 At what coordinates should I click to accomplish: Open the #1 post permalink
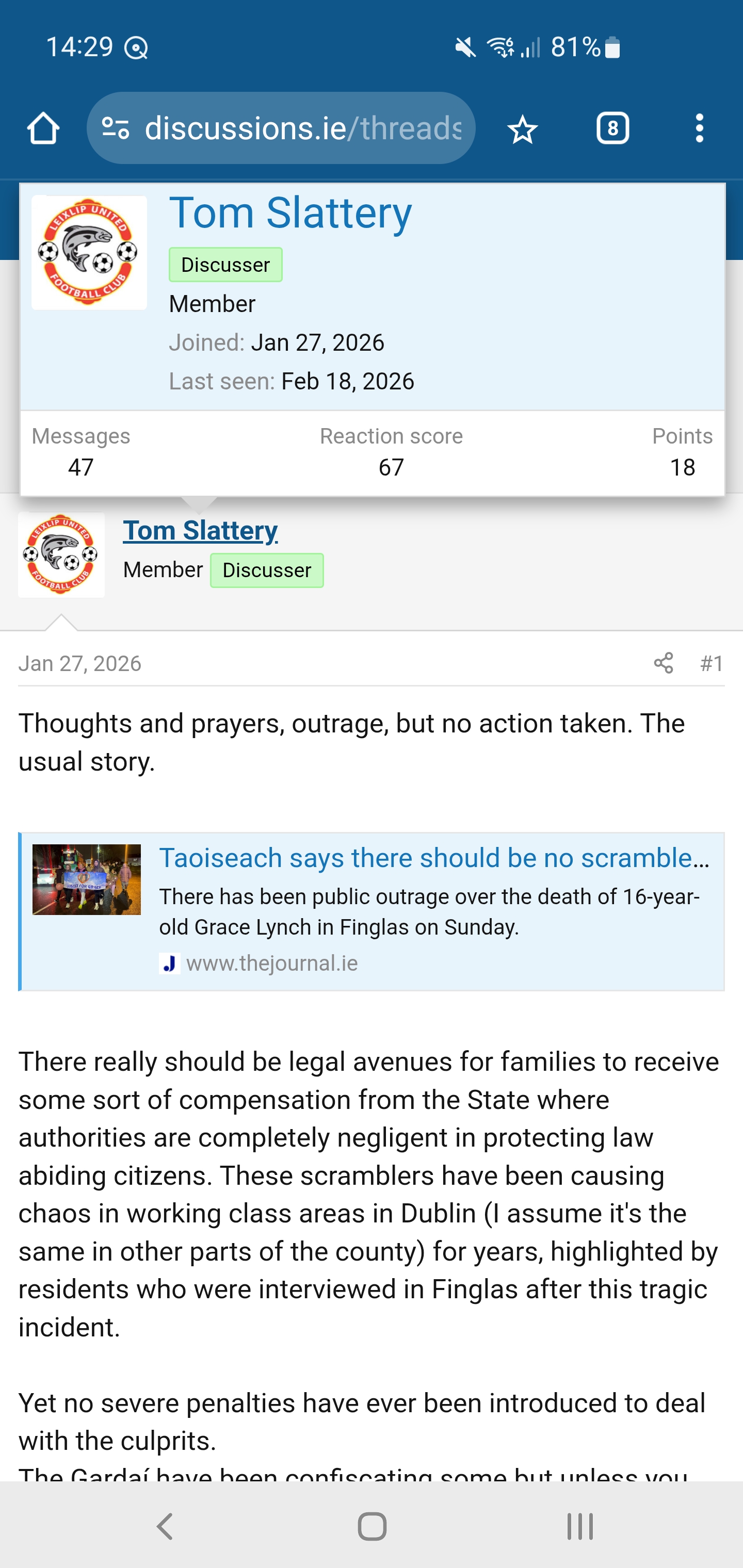[712, 663]
